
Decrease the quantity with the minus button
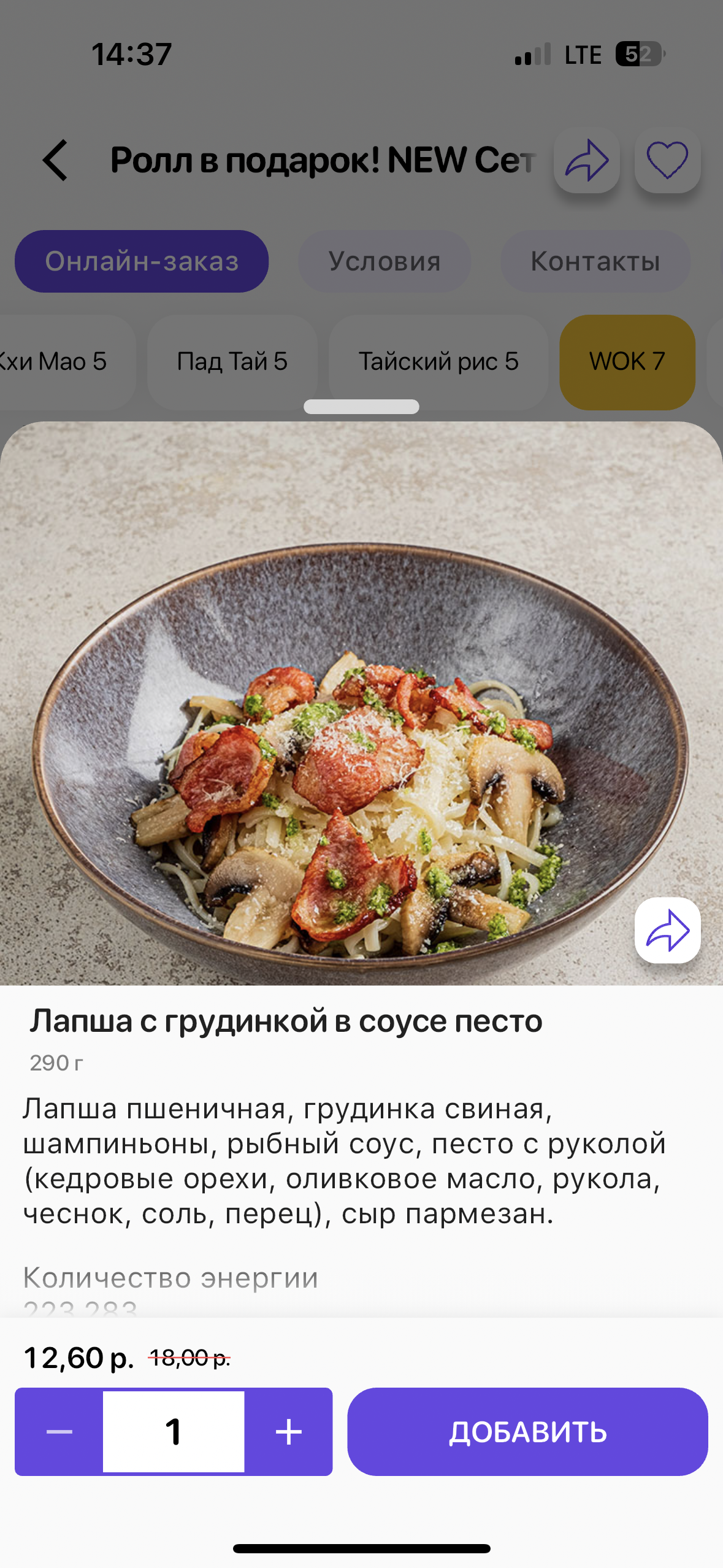coord(59,1432)
